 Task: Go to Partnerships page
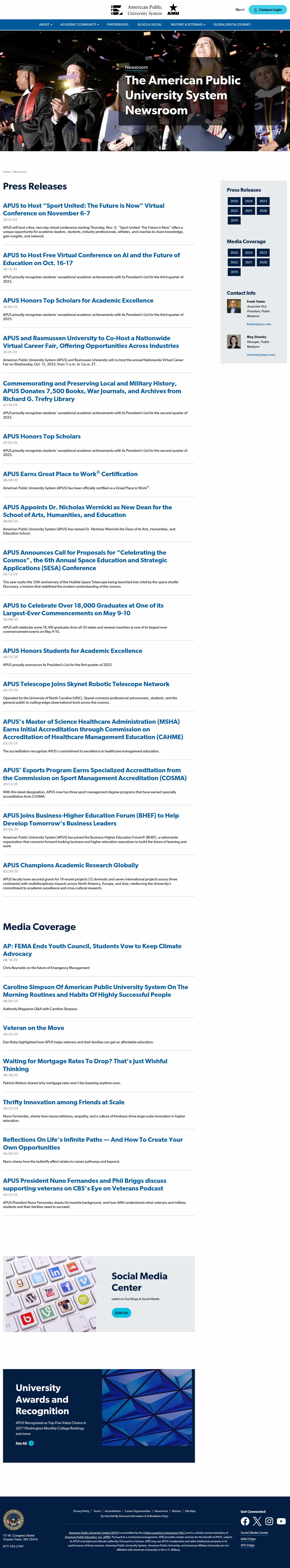(118, 24)
